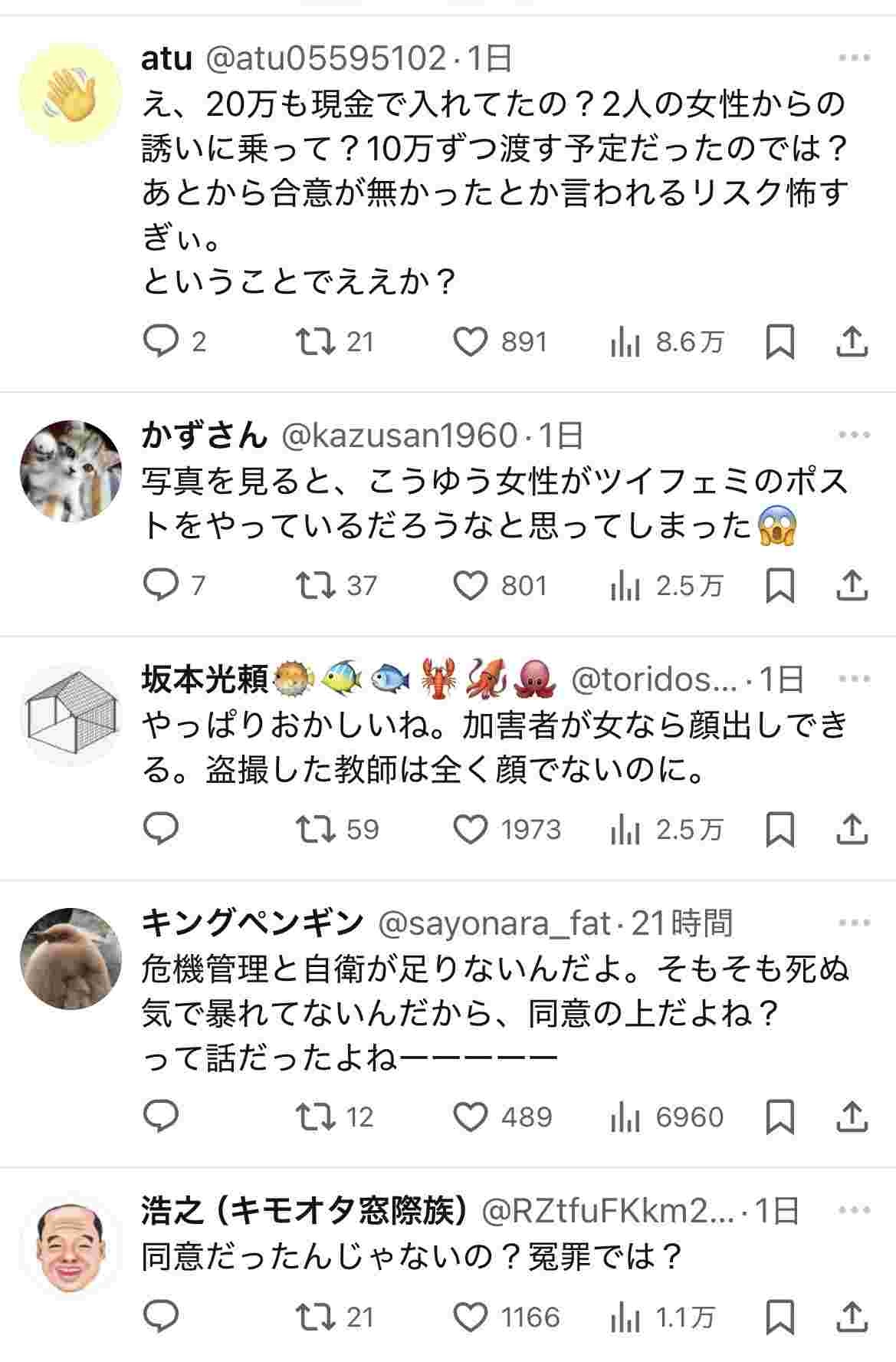Open more options on 坂本光頼's post
Viewport: 896px width, 1362px height.
click(853, 679)
